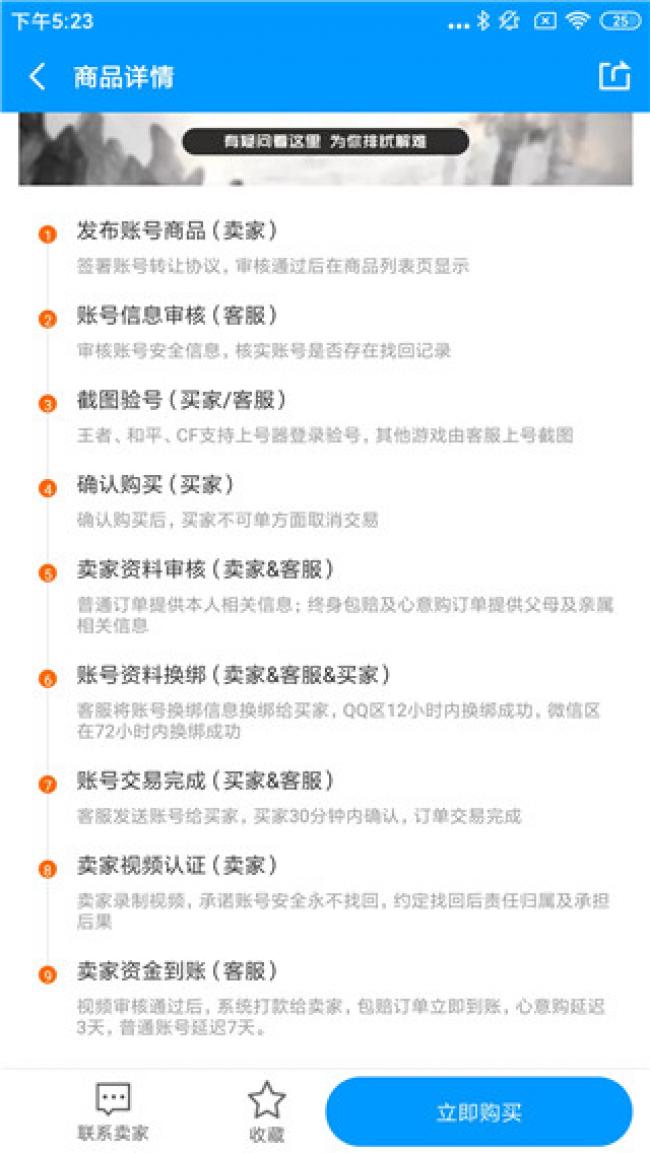Viewport: 650px width, 1153px height.
Task: Add this item to 收藏
Action: tap(266, 1111)
